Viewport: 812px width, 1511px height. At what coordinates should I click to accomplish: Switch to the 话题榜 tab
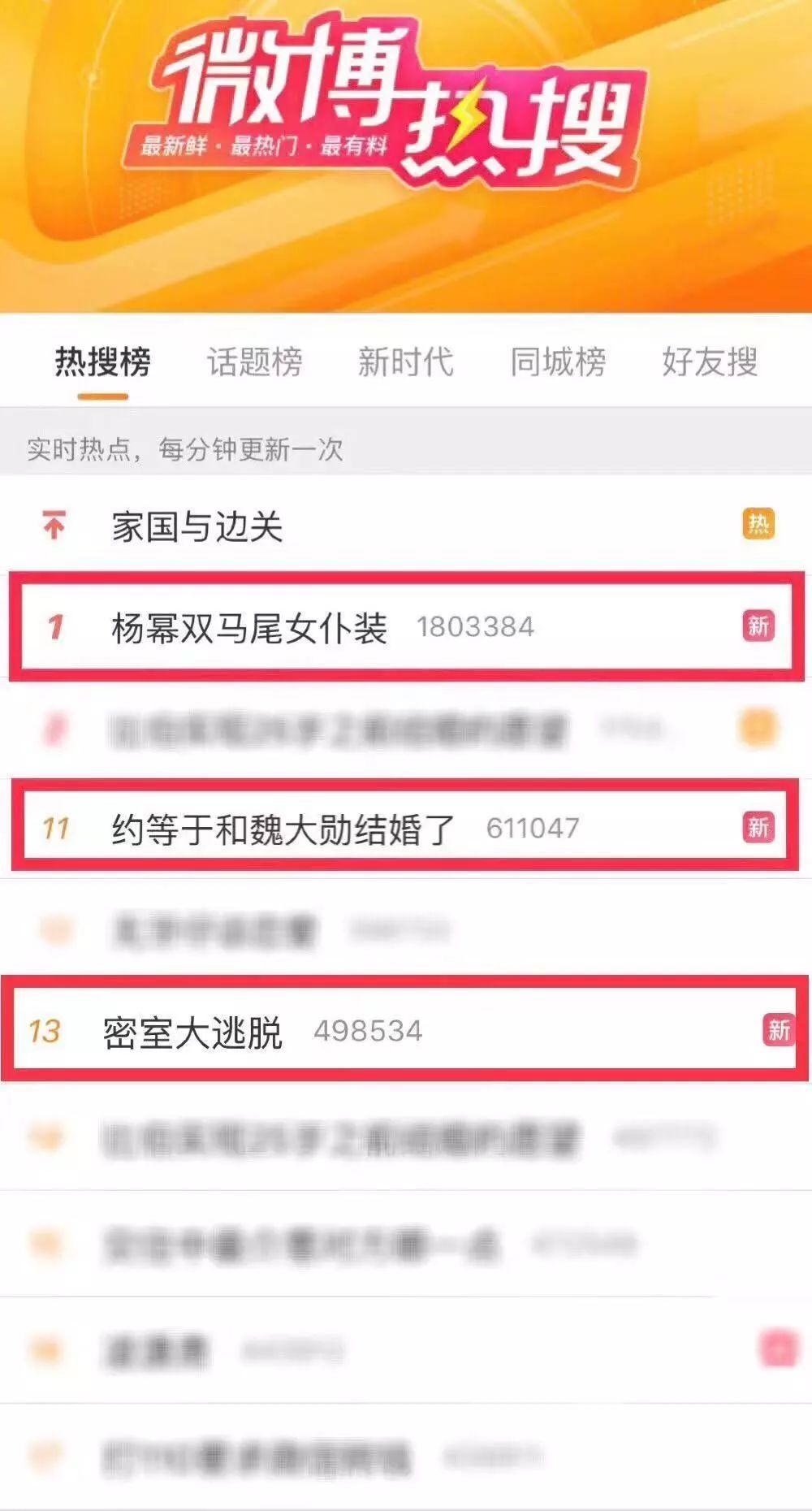click(x=254, y=362)
